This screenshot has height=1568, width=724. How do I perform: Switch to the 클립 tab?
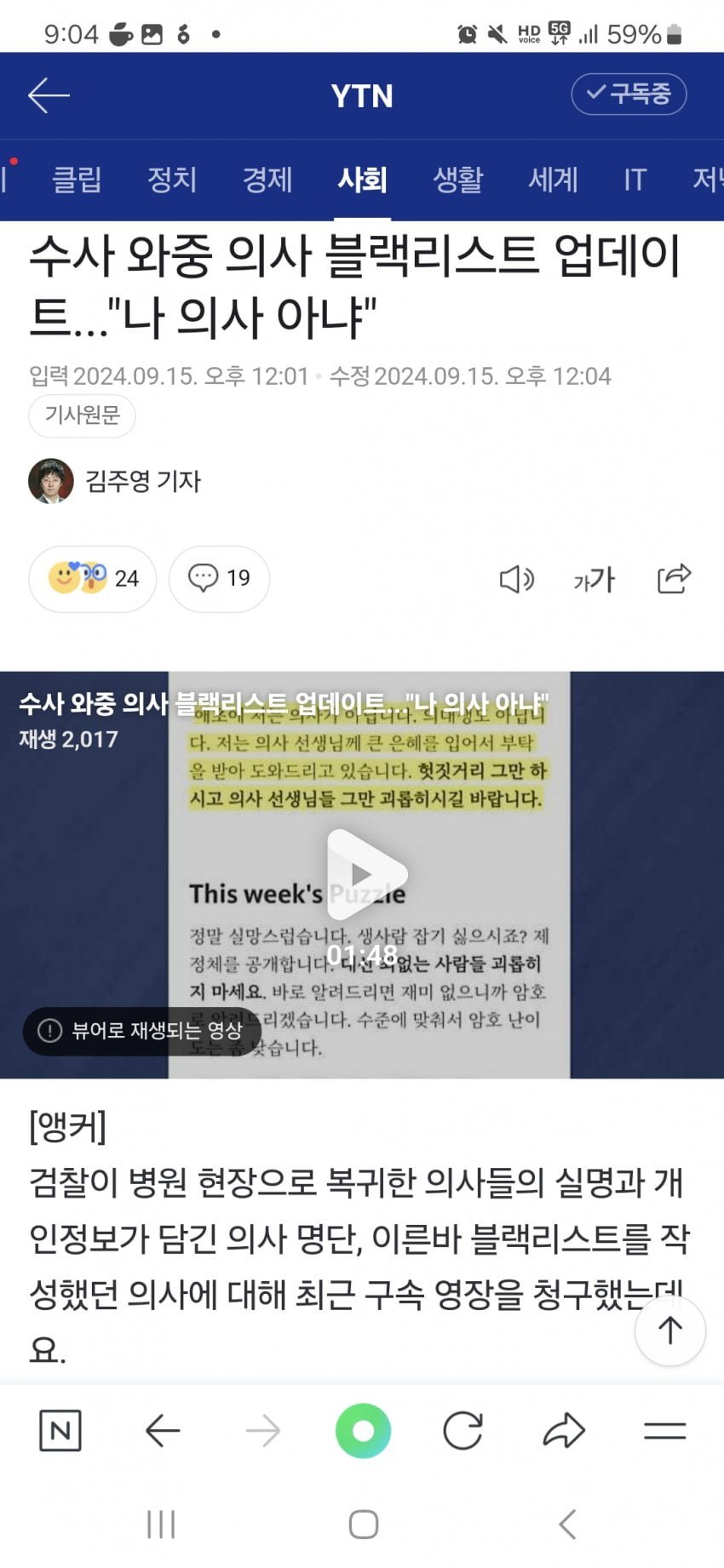(x=78, y=180)
